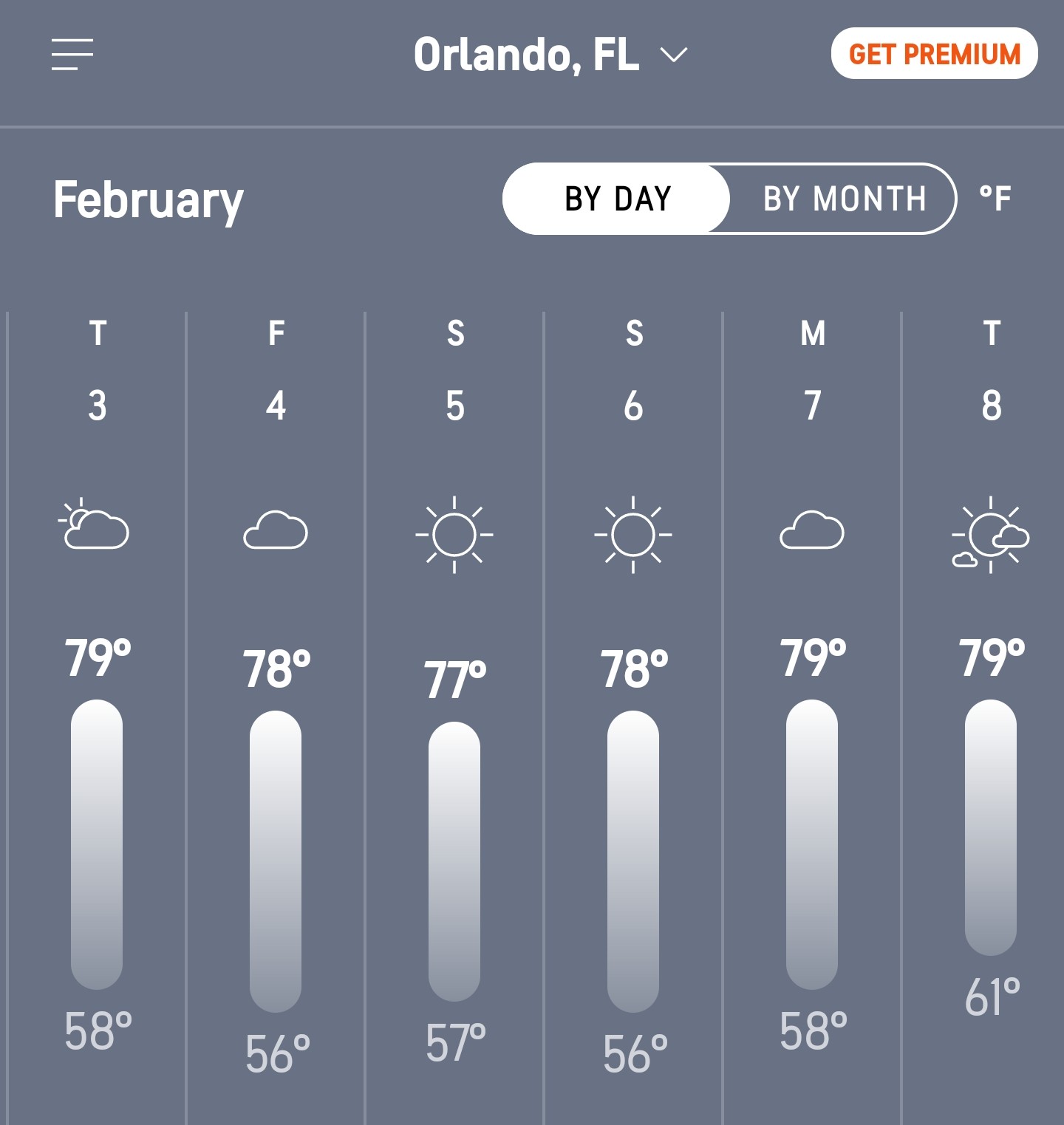The image size is (1064, 1125).
Task: Select the By Day view
Action: click(x=617, y=199)
